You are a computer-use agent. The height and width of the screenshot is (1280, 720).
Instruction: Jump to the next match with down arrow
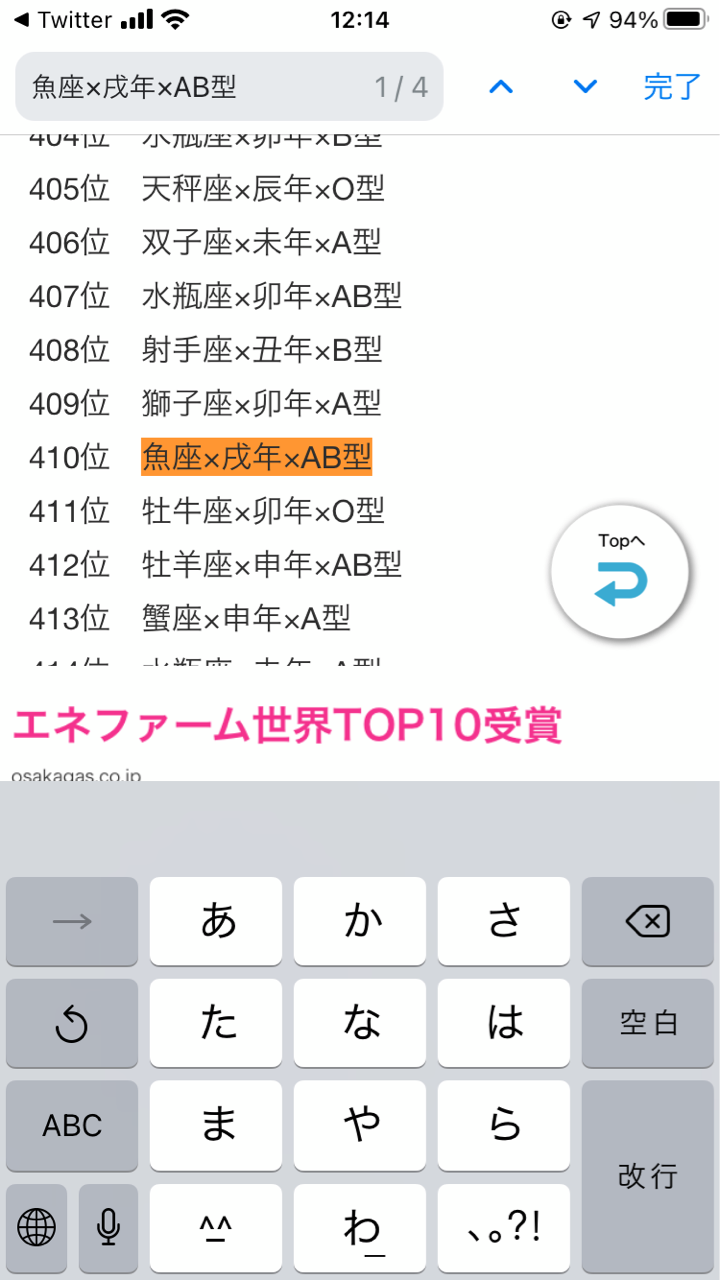point(585,87)
